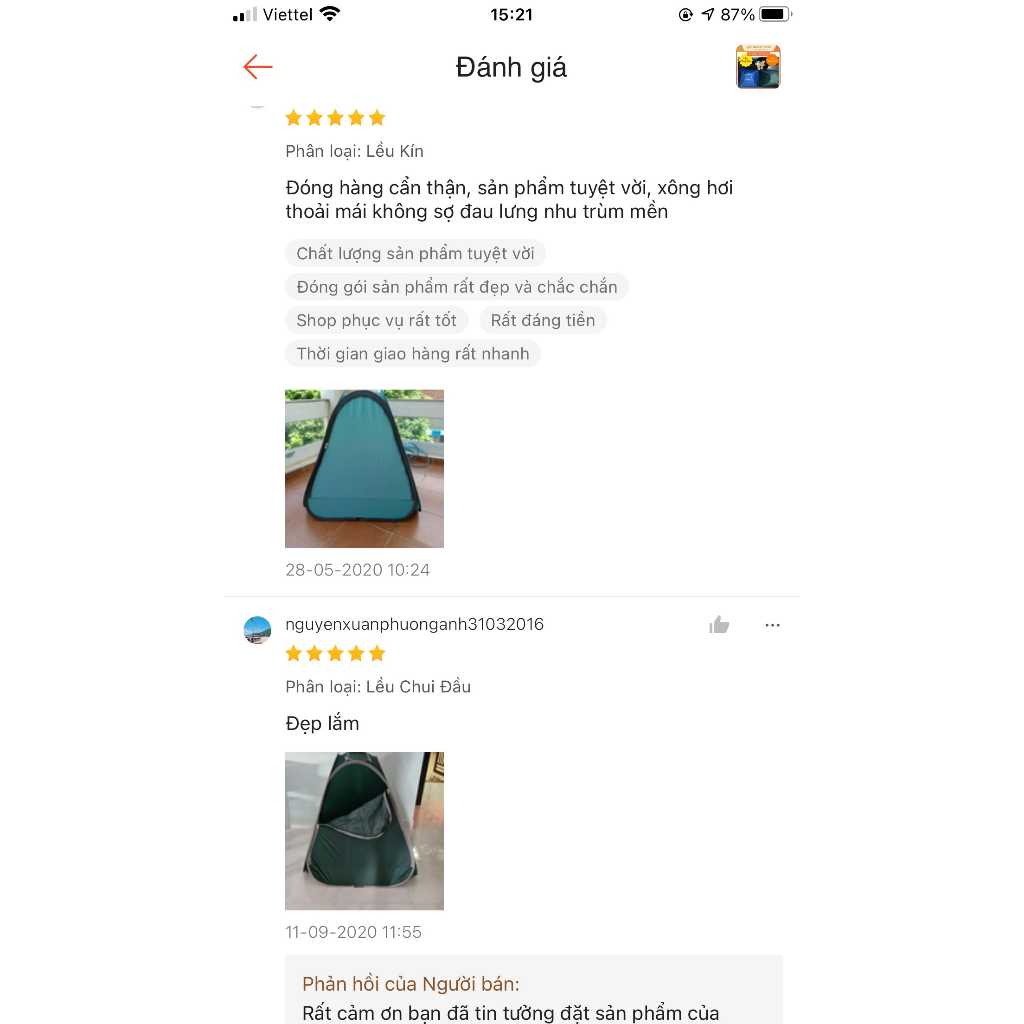View the Lều Kín review photo

pyautogui.click(x=364, y=469)
